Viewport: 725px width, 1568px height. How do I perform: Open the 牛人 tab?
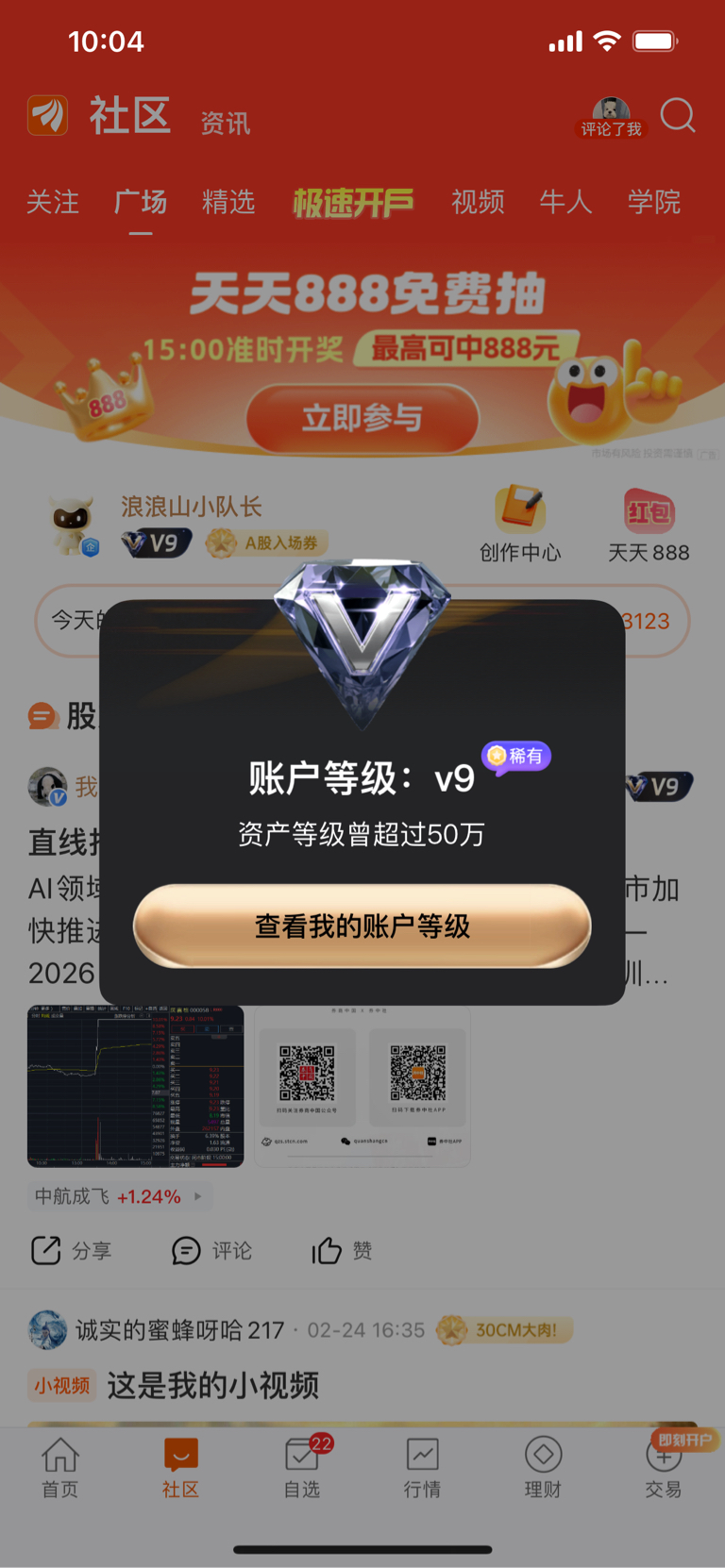[x=565, y=202]
